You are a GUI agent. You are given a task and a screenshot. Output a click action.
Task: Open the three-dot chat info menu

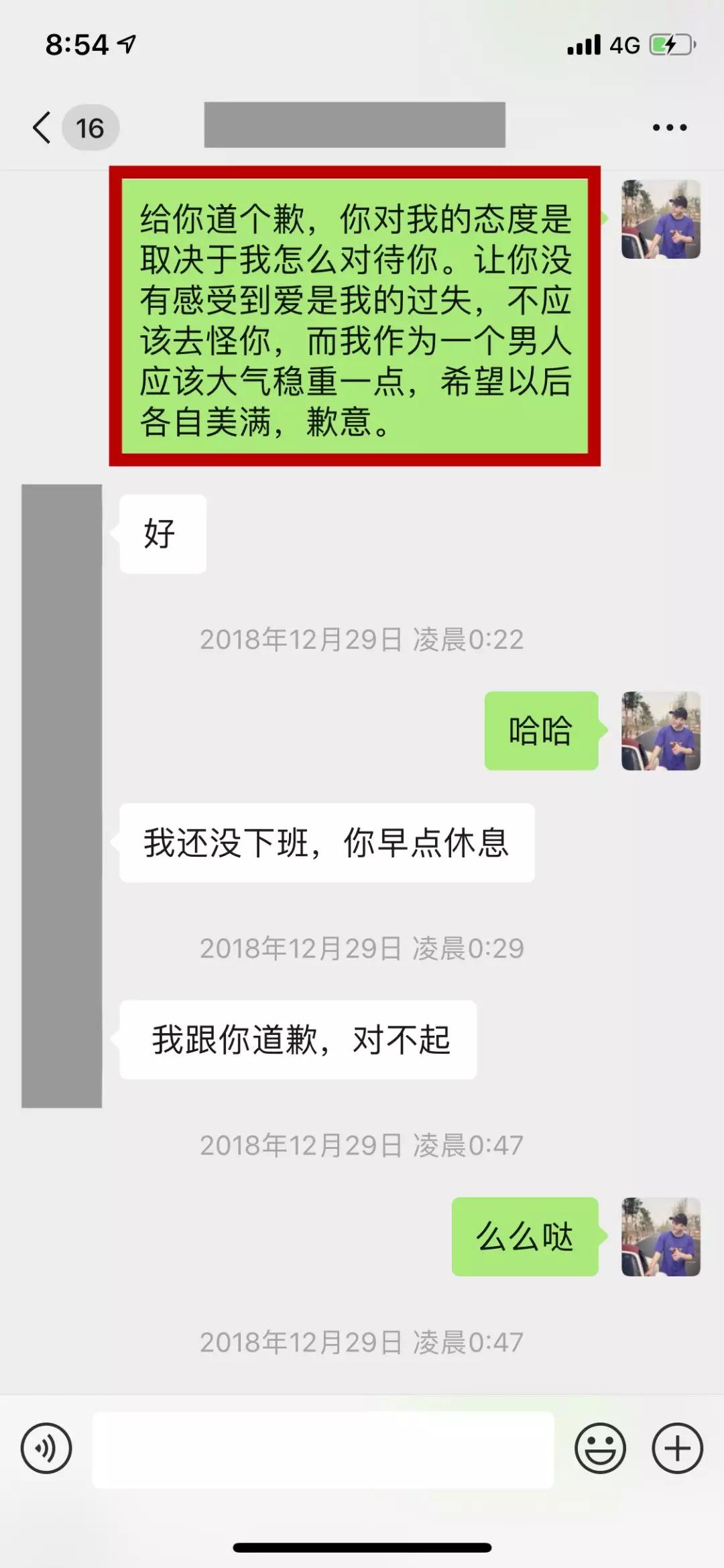click(669, 127)
